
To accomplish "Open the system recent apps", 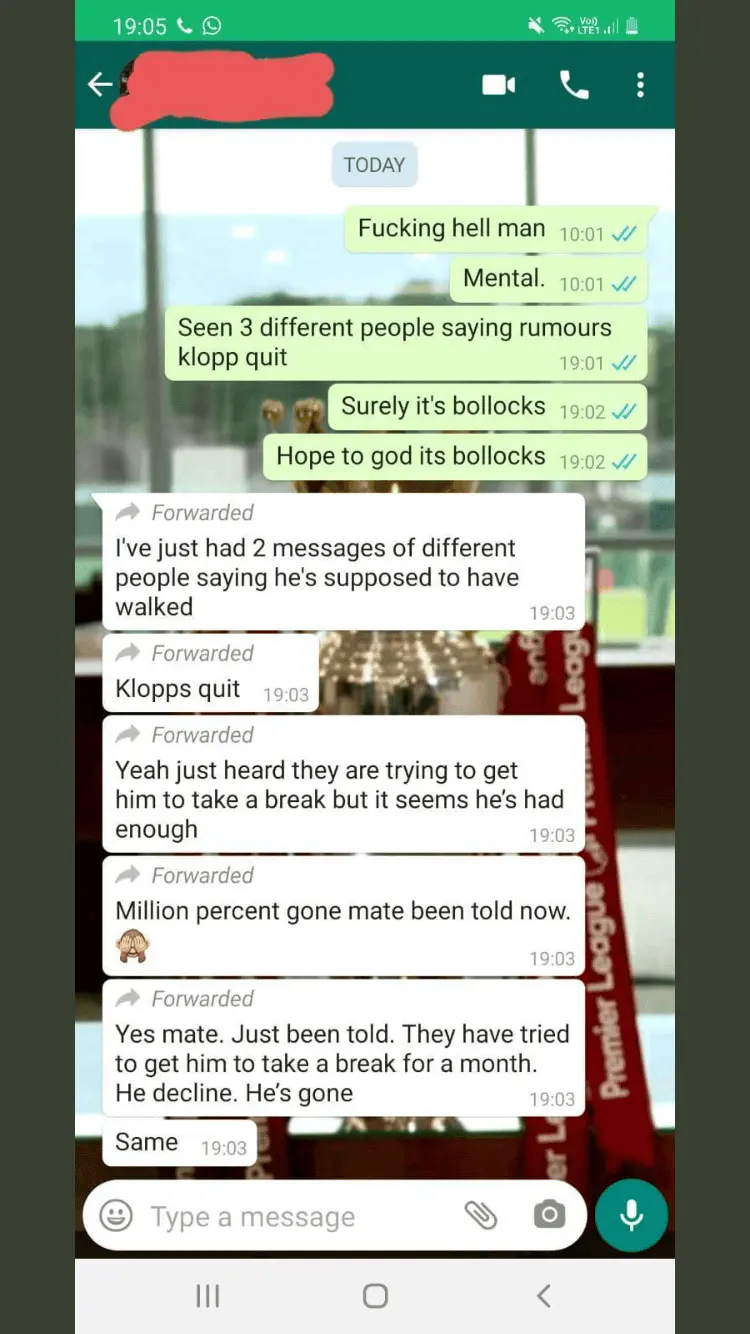I will click(x=207, y=1296).
